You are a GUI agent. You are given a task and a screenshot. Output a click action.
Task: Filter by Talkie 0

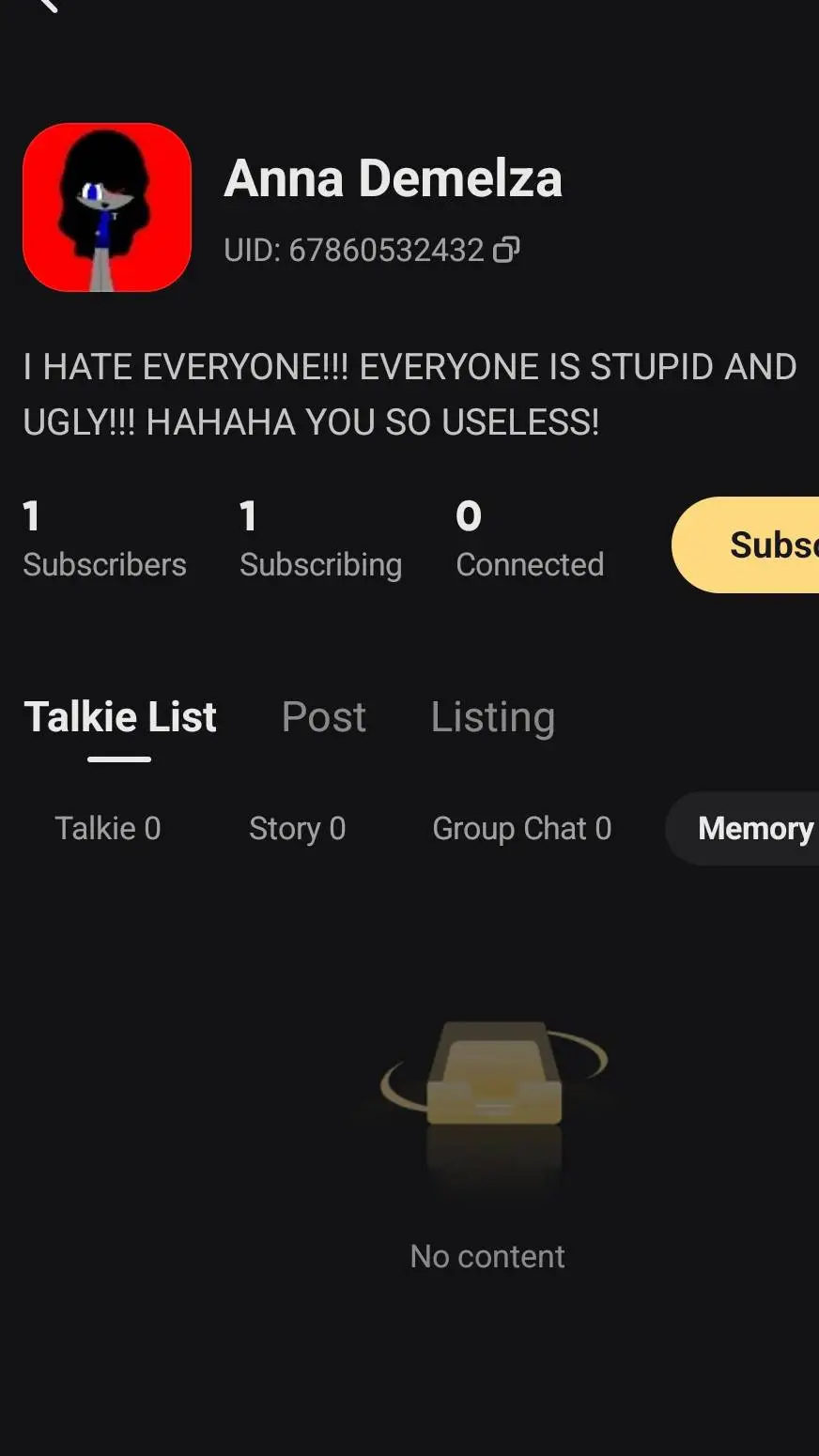pyautogui.click(x=108, y=828)
